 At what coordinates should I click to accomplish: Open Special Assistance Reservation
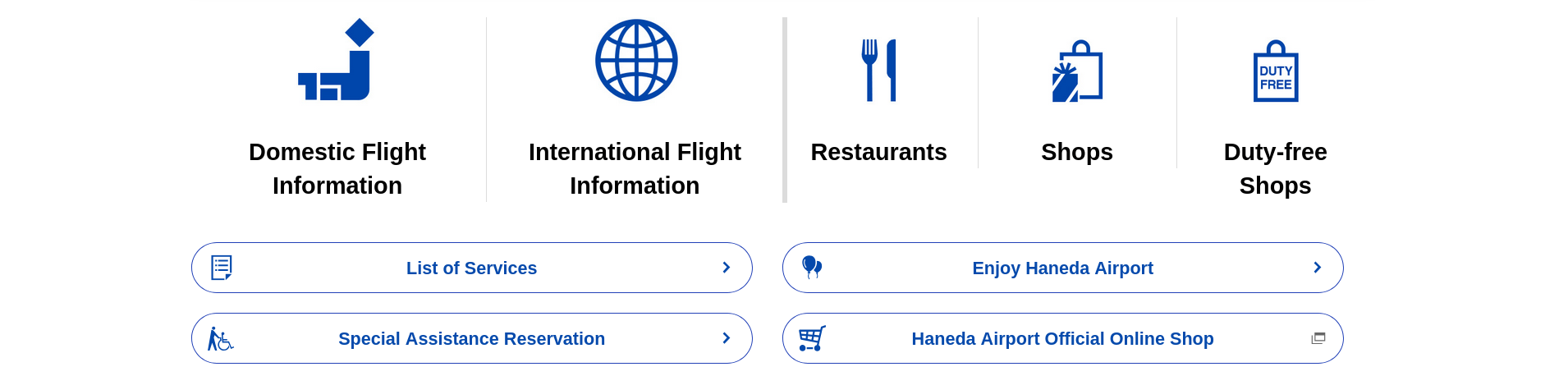click(471, 338)
